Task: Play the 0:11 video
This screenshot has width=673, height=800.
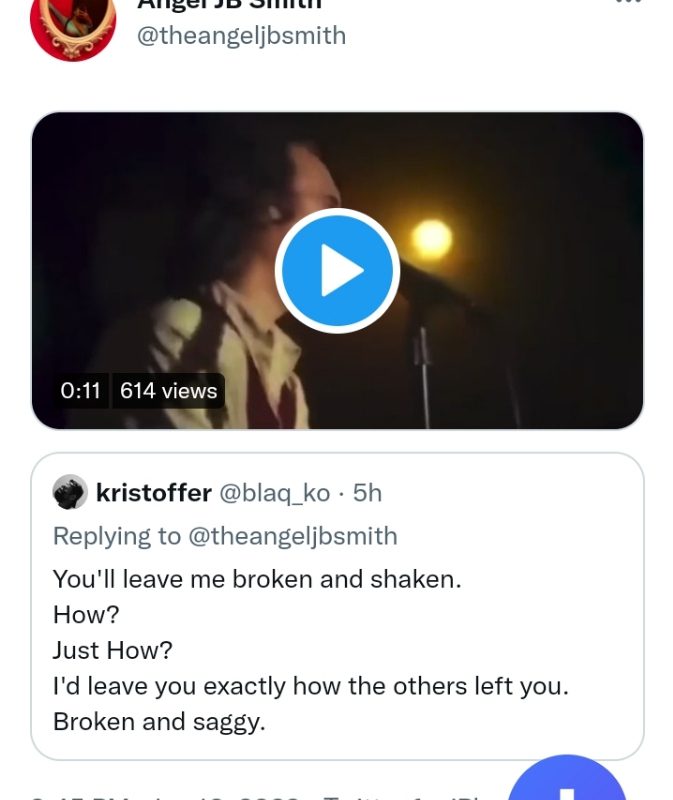Action: pyautogui.click(x=337, y=270)
